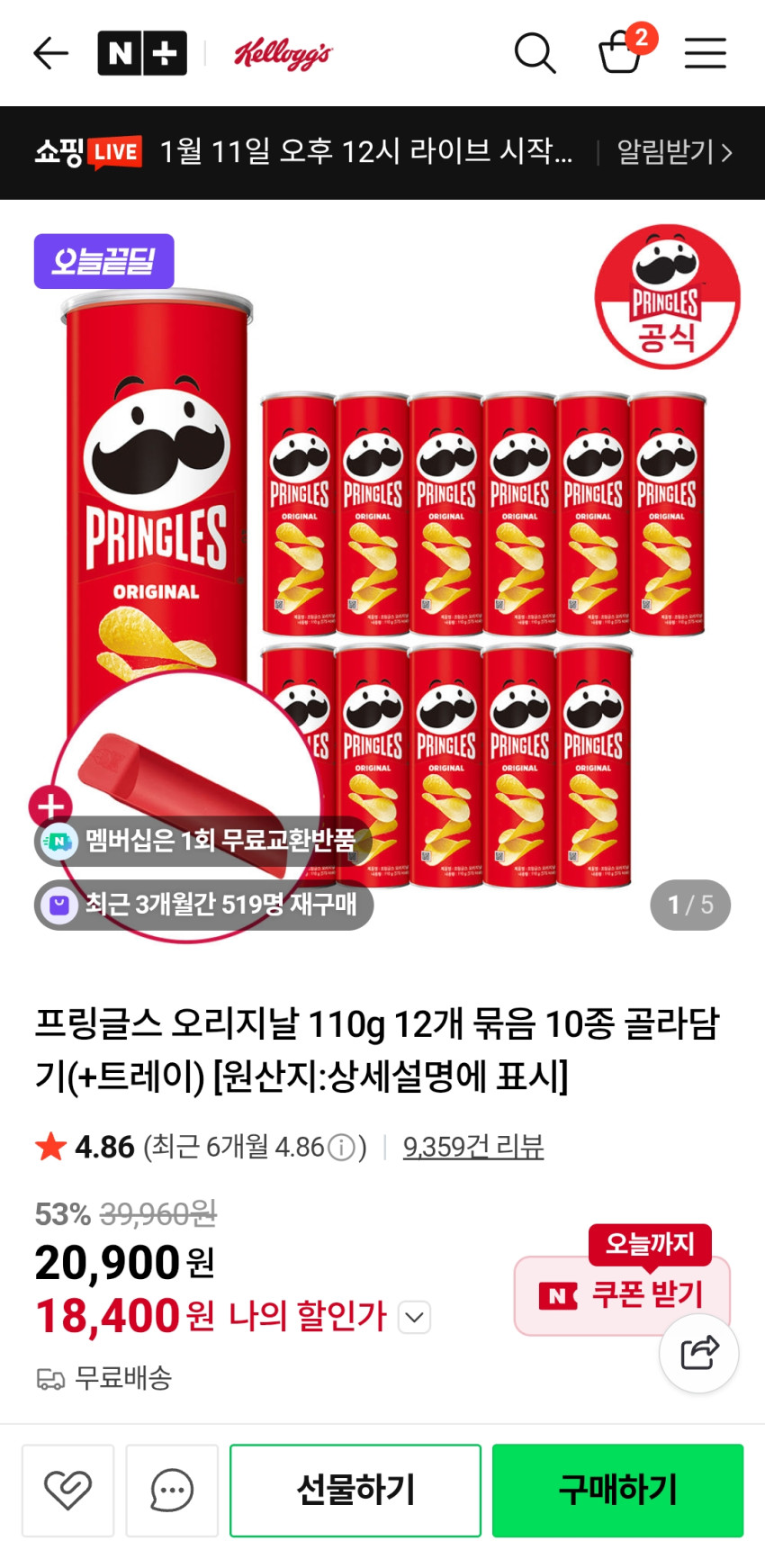Expand the 나의 할인가 dropdown
The height and width of the screenshot is (1568, 765).
(414, 1318)
